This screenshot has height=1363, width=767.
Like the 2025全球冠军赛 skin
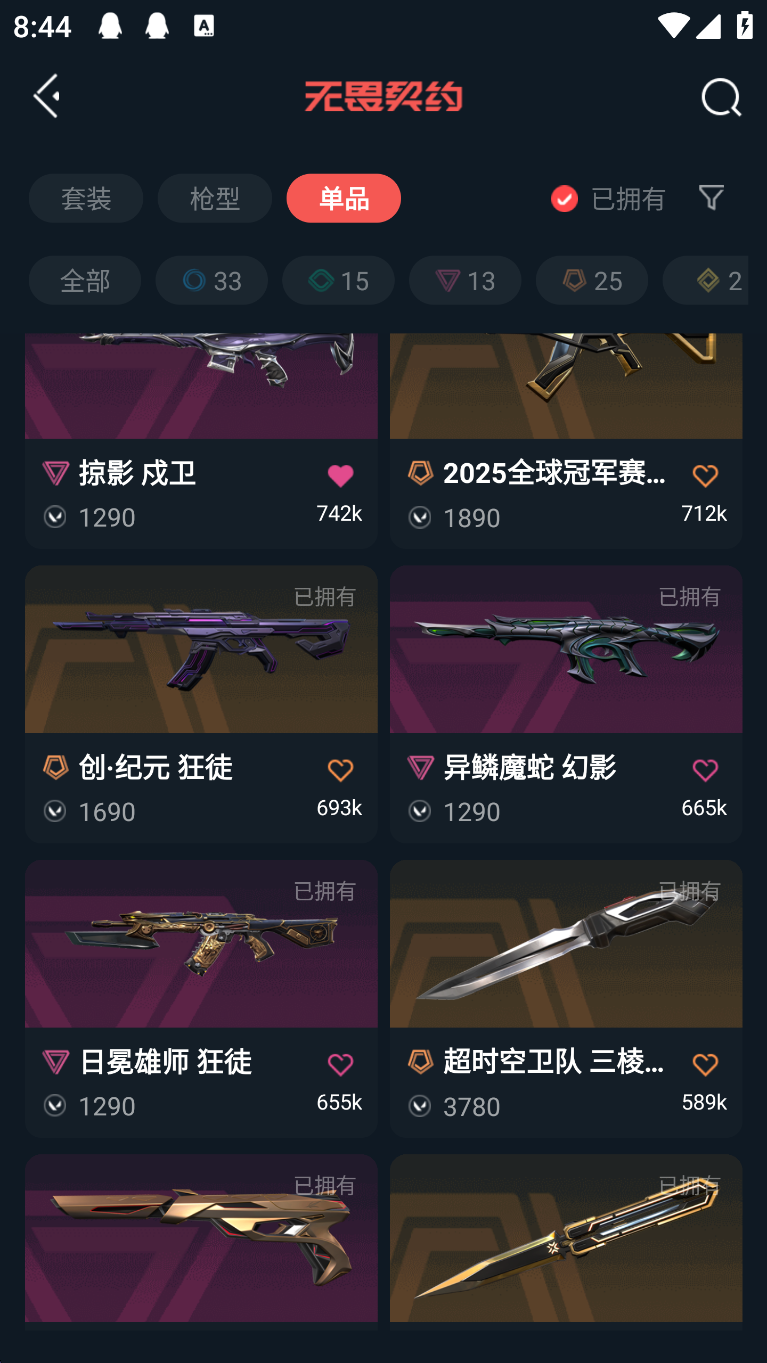pyautogui.click(x=705, y=476)
